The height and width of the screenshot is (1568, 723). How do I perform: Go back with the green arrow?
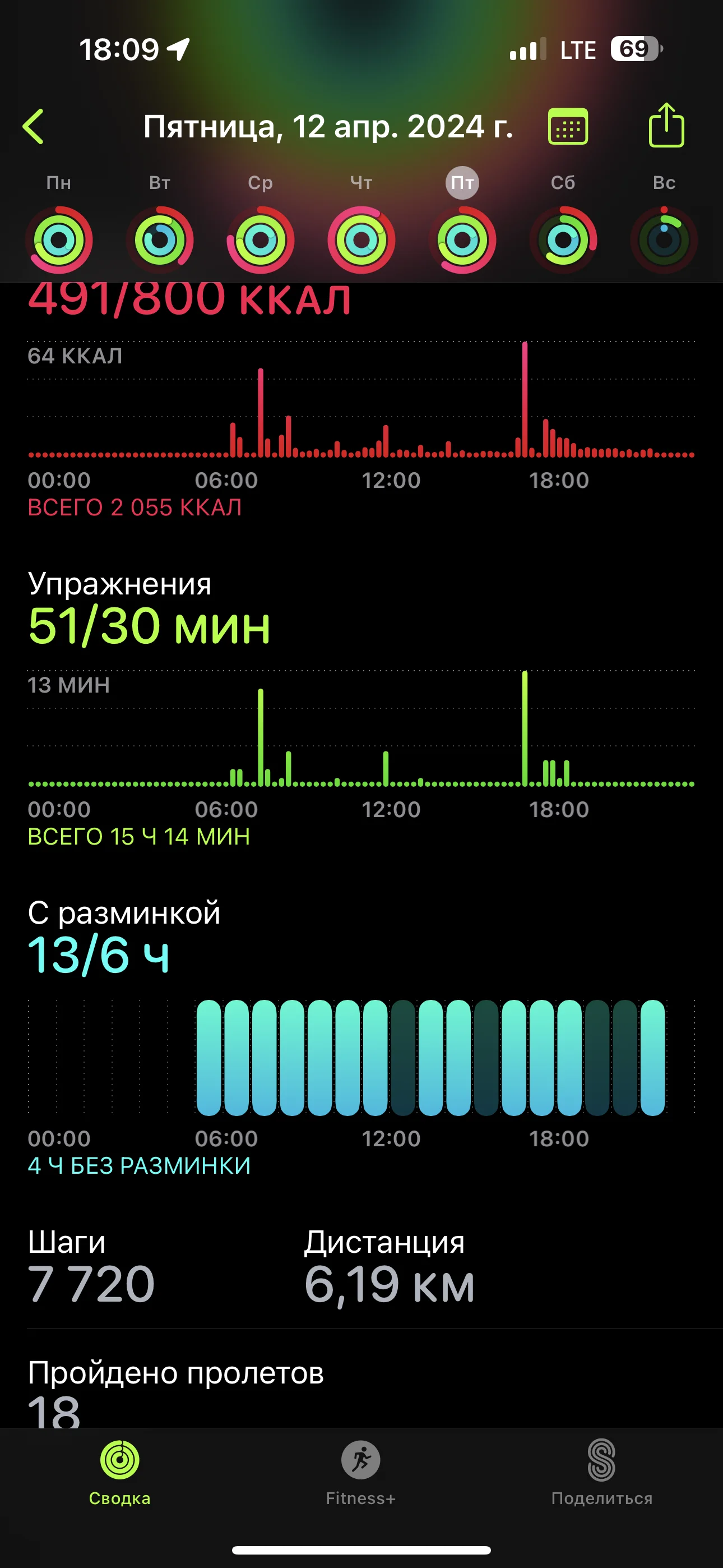34,127
